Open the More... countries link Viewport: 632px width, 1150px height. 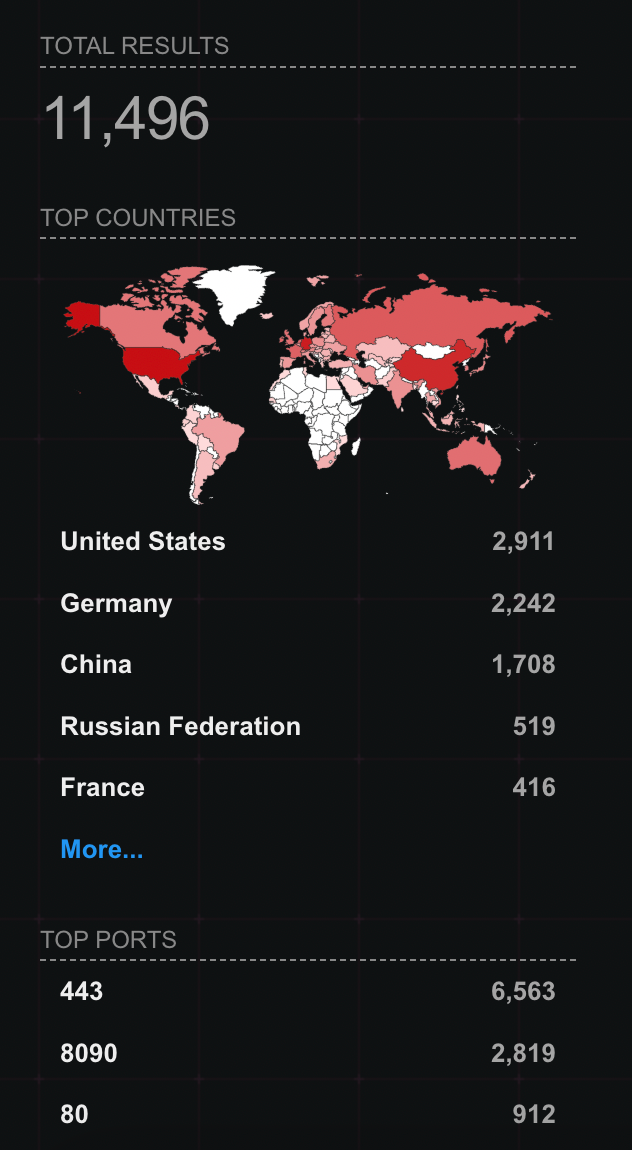102,849
